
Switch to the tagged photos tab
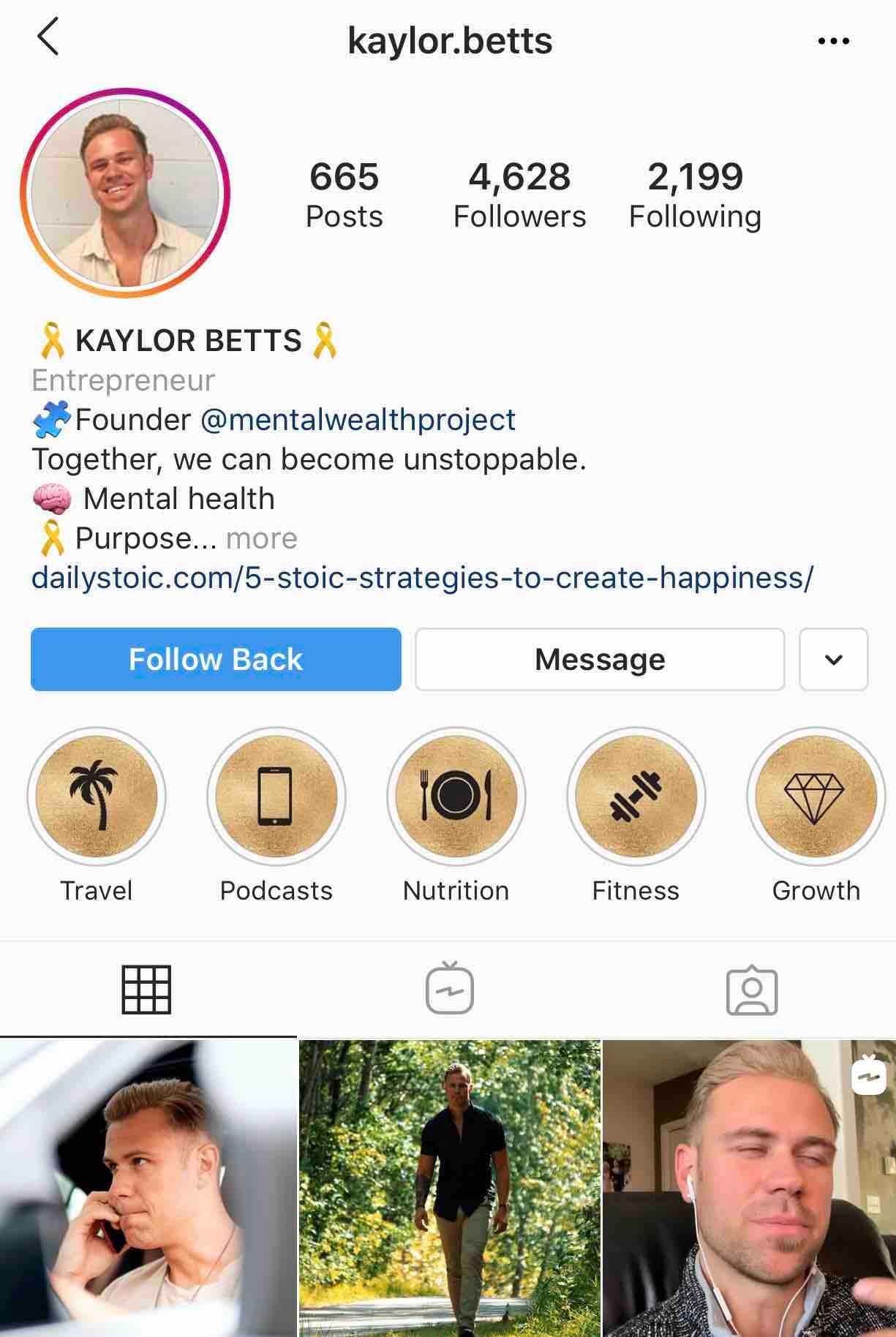(751, 990)
